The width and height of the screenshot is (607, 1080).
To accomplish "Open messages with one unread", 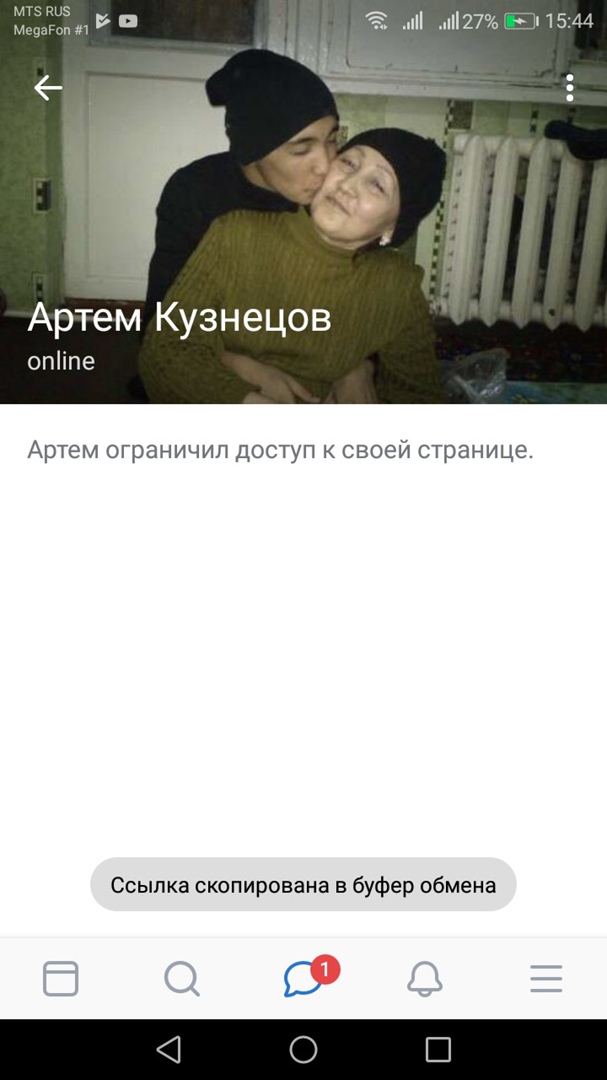I will pos(303,978).
